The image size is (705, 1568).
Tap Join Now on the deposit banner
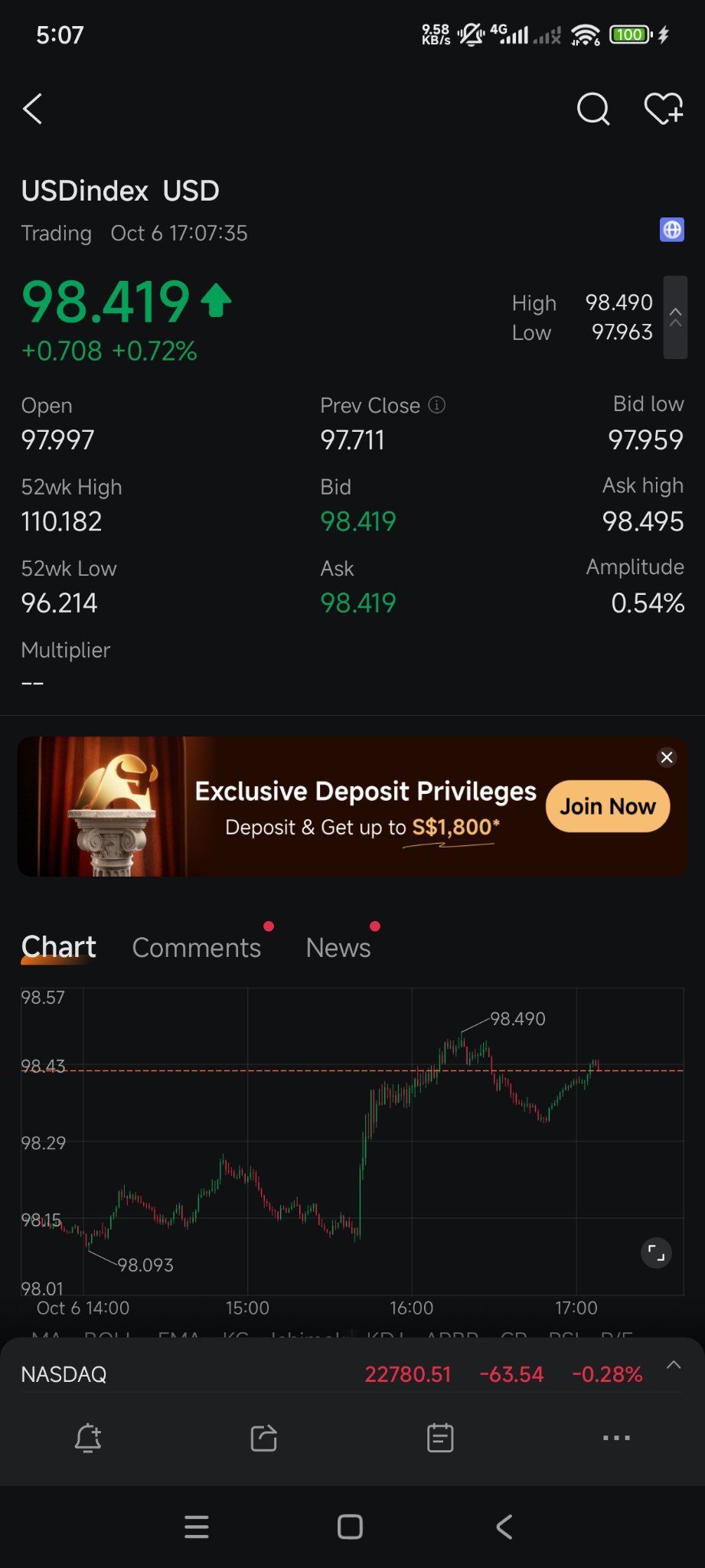(608, 806)
